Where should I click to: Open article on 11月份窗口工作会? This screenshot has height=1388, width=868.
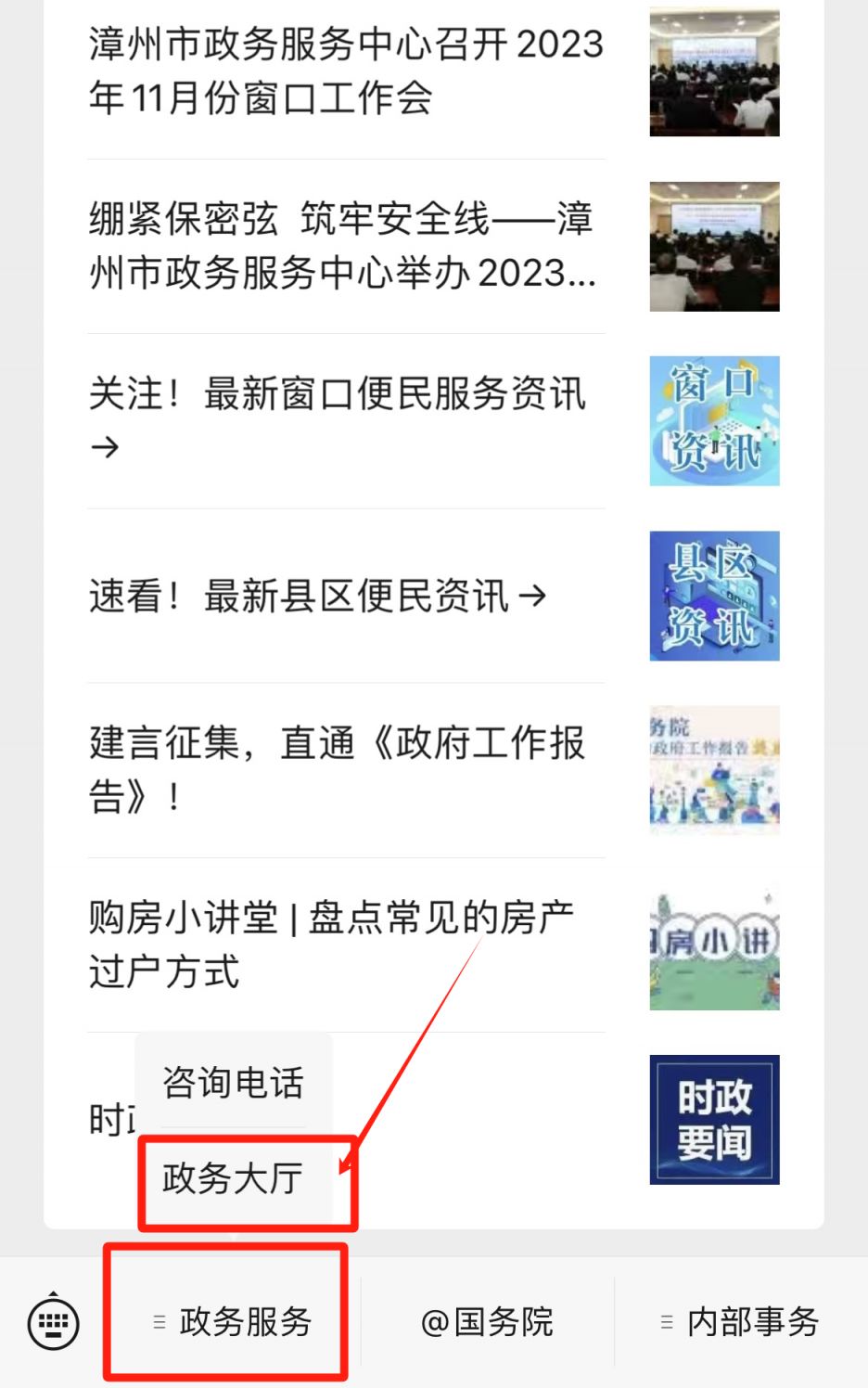pyautogui.click(x=345, y=71)
